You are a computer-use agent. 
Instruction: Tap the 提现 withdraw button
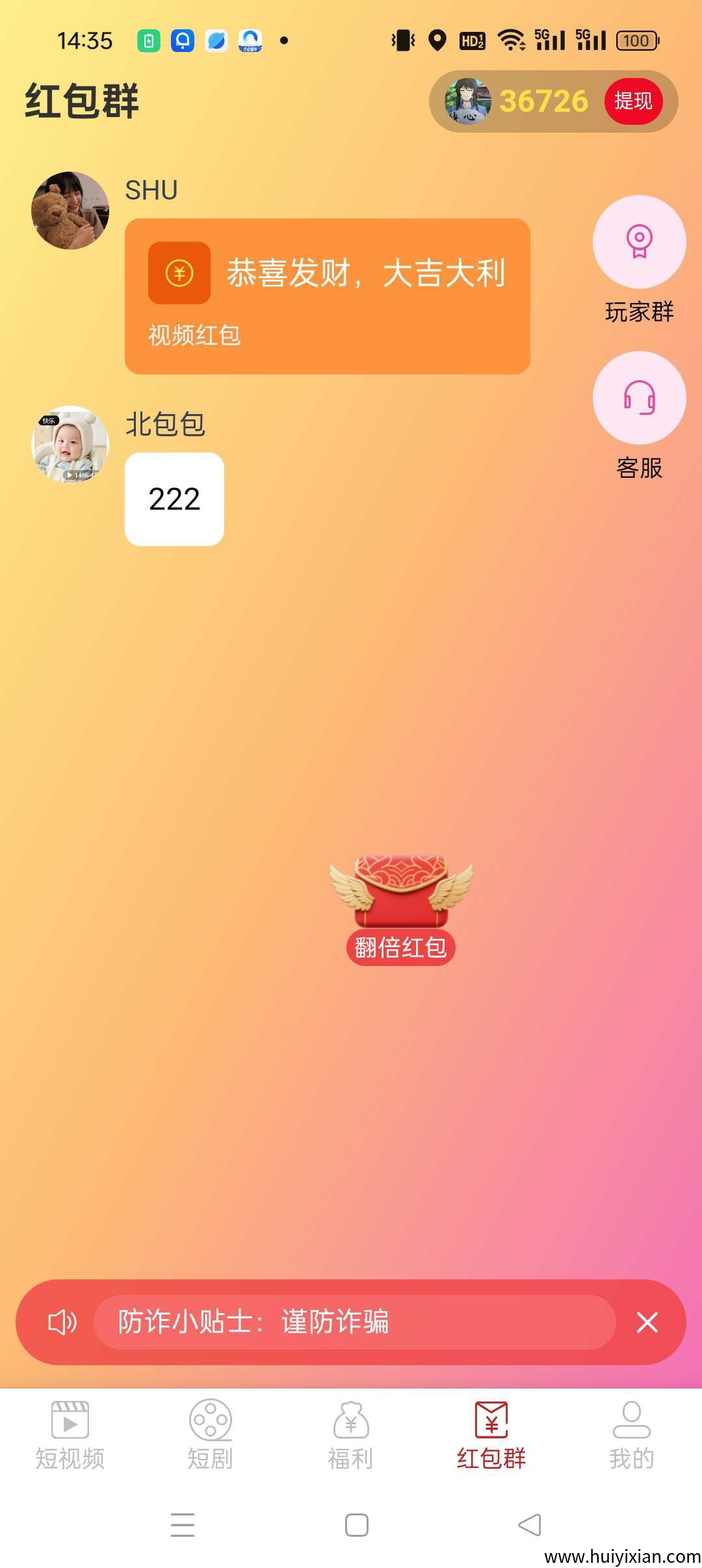[633, 101]
